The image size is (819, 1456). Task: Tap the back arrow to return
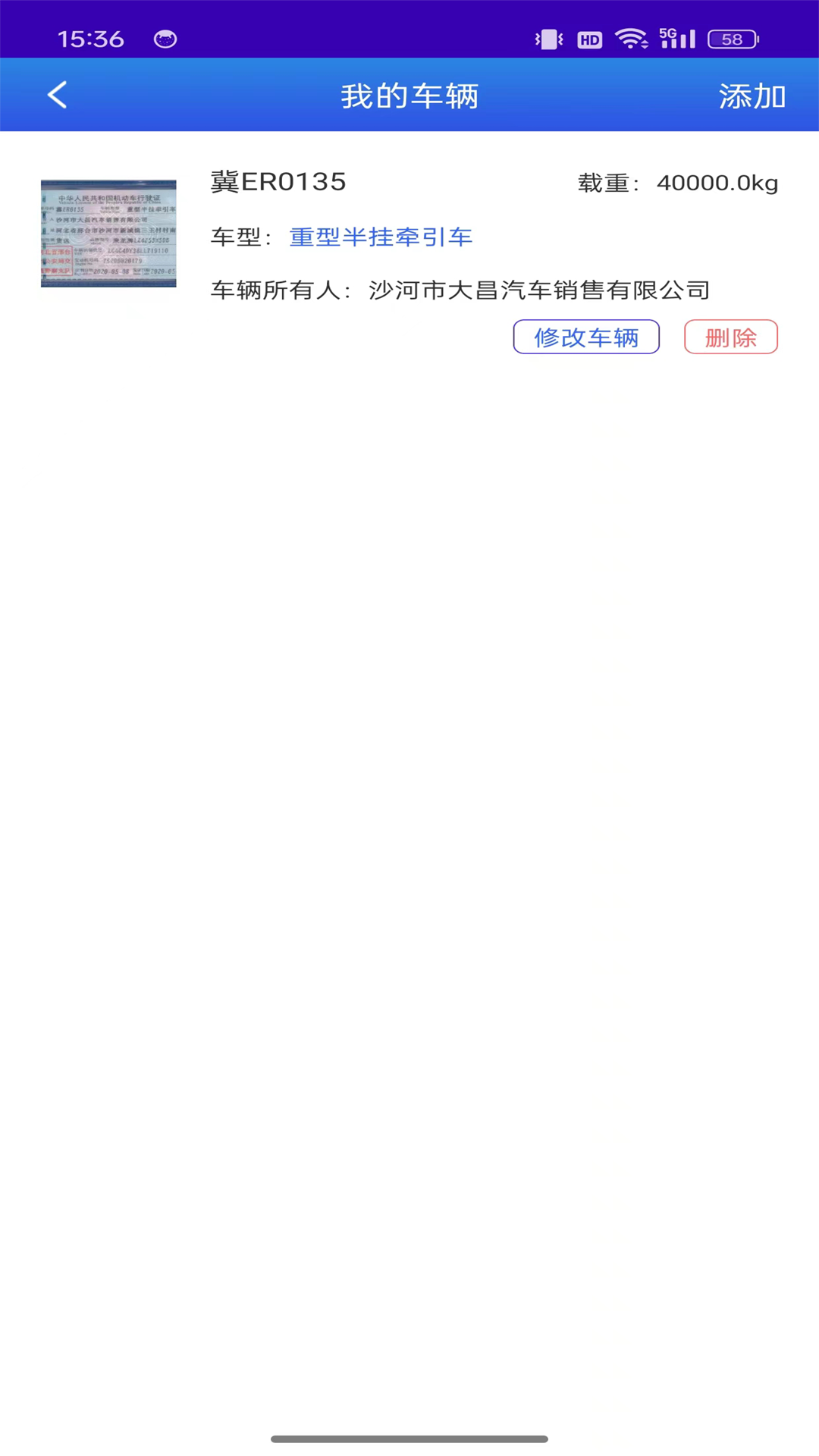(57, 95)
